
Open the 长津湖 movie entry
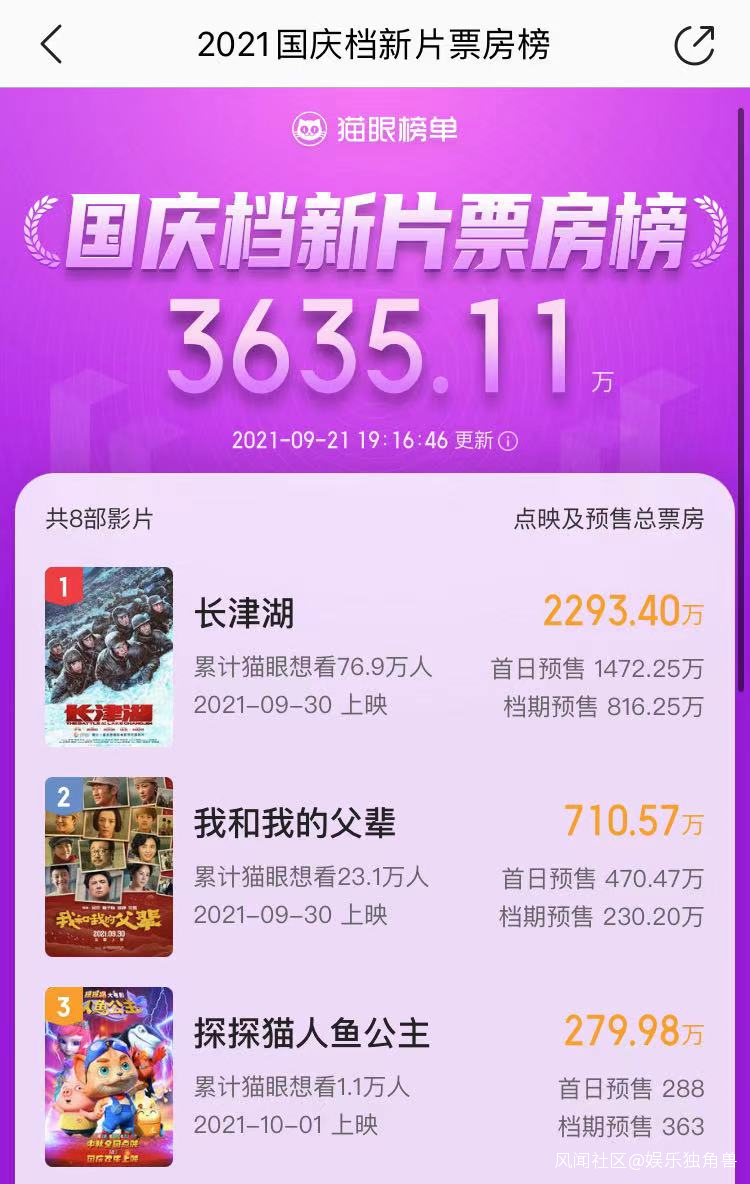tap(244, 613)
